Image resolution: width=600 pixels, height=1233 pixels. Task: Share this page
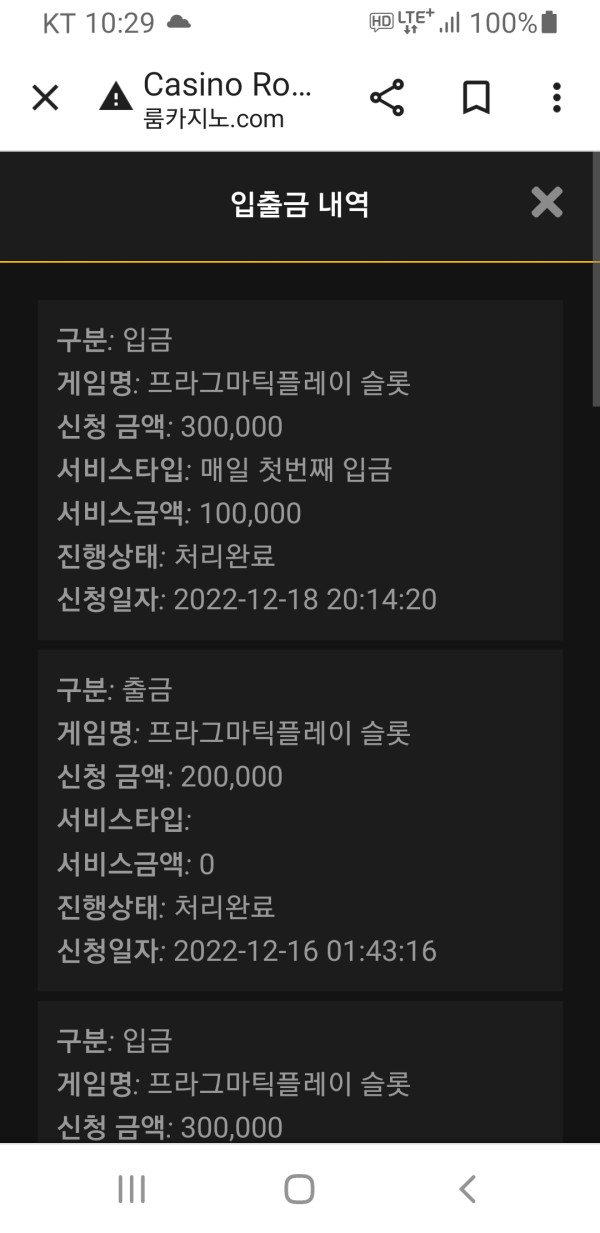[x=387, y=98]
